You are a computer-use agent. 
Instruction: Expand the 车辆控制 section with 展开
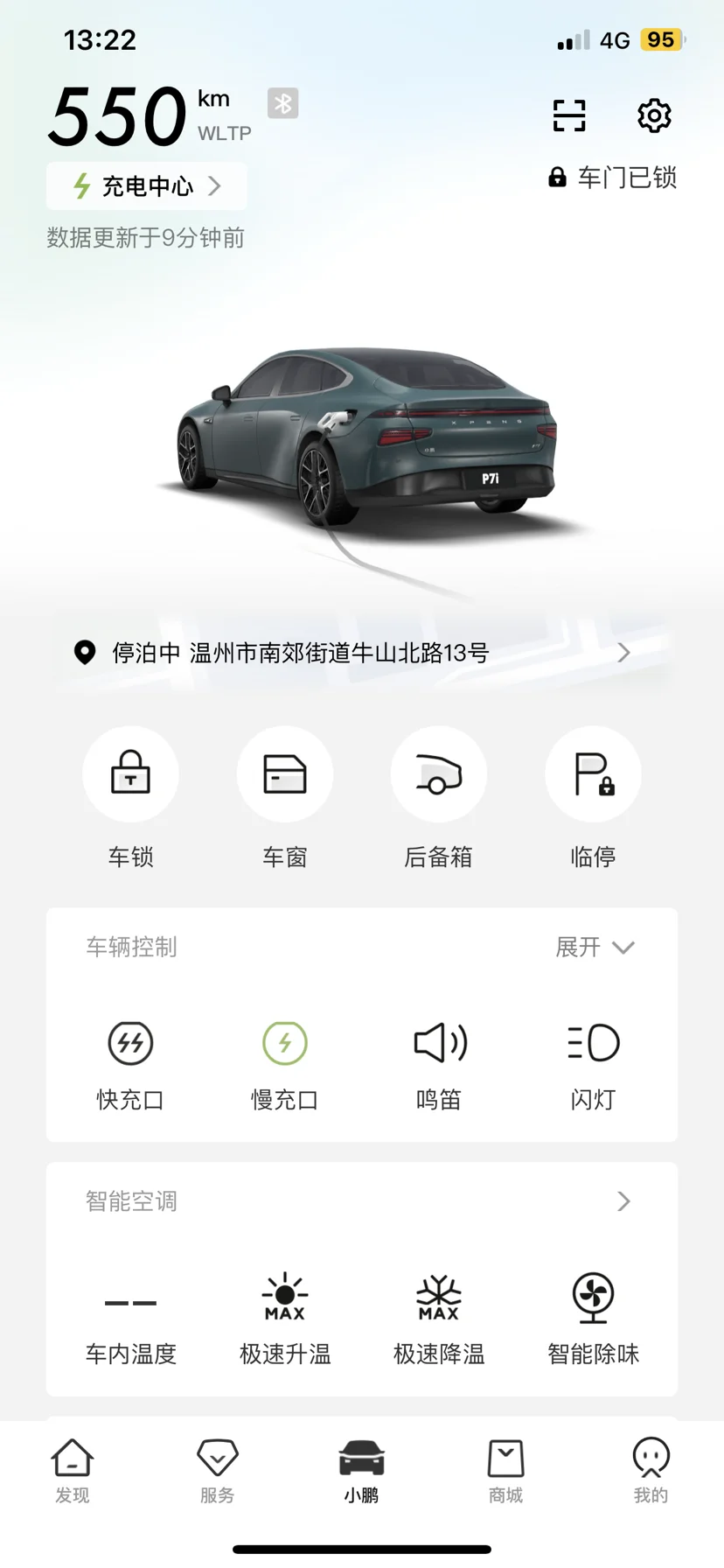point(595,947)
